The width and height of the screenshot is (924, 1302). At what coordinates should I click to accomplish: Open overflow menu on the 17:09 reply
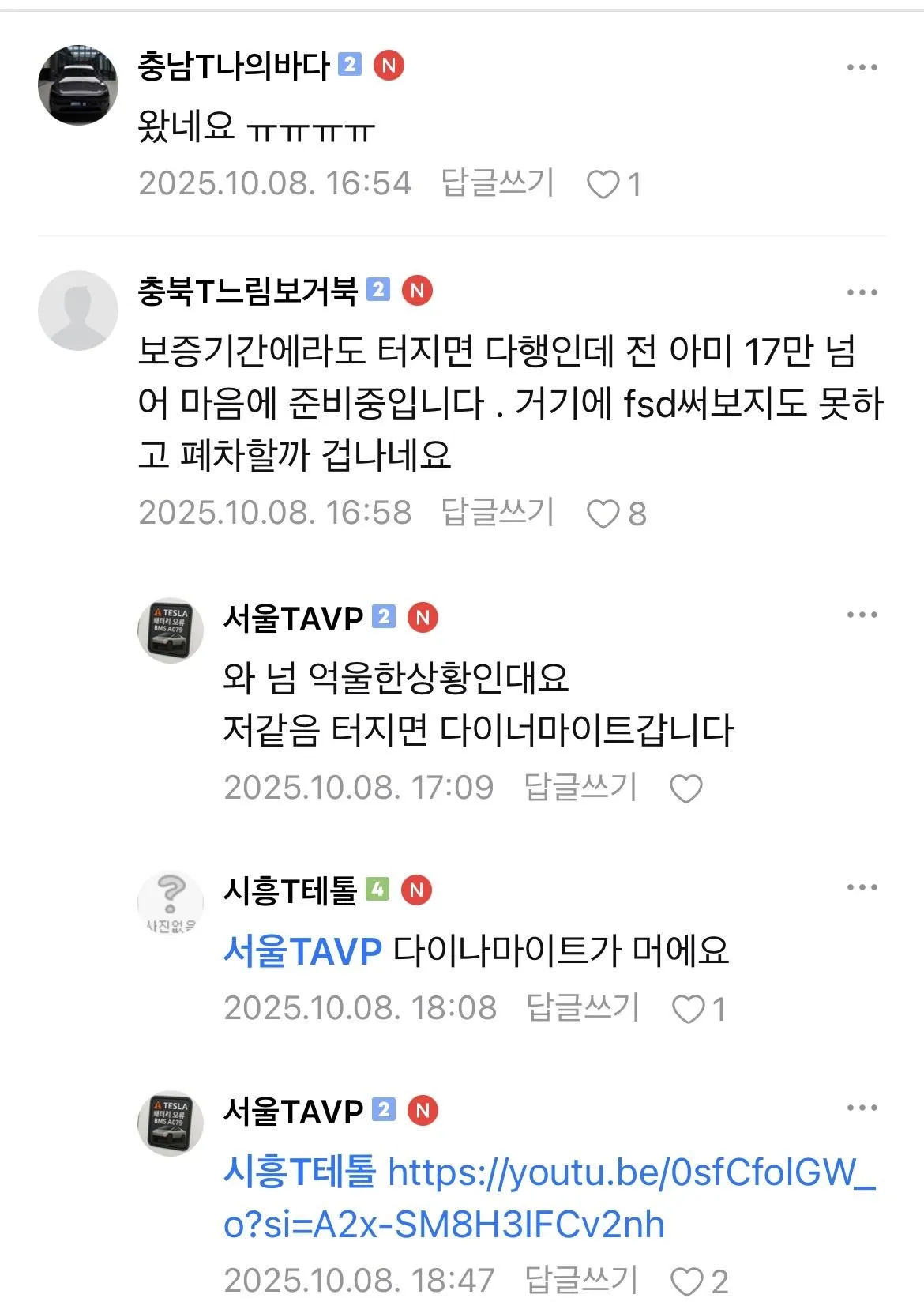click(862, 615)
